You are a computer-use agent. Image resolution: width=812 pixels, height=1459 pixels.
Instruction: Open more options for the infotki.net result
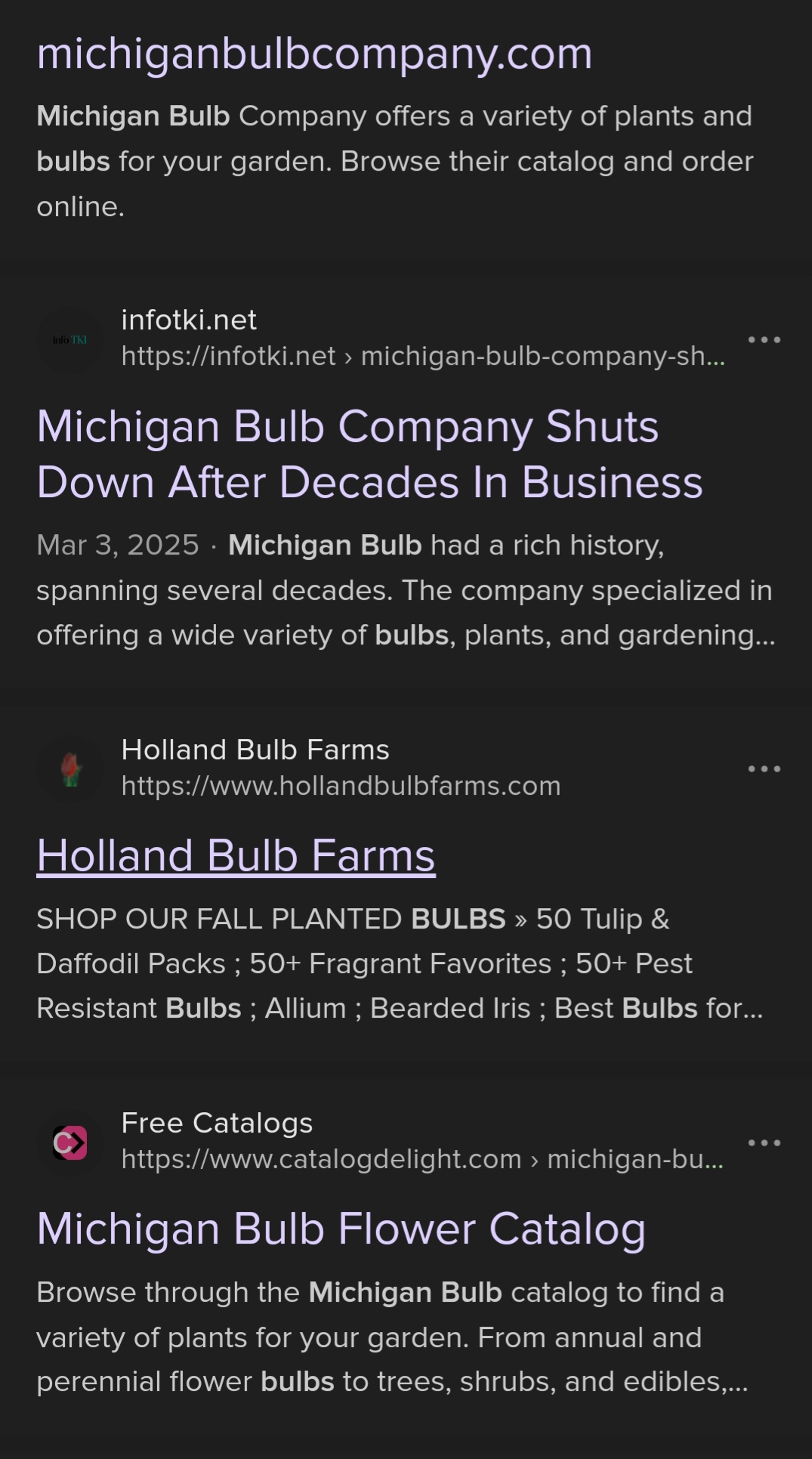tap(764, 340)
